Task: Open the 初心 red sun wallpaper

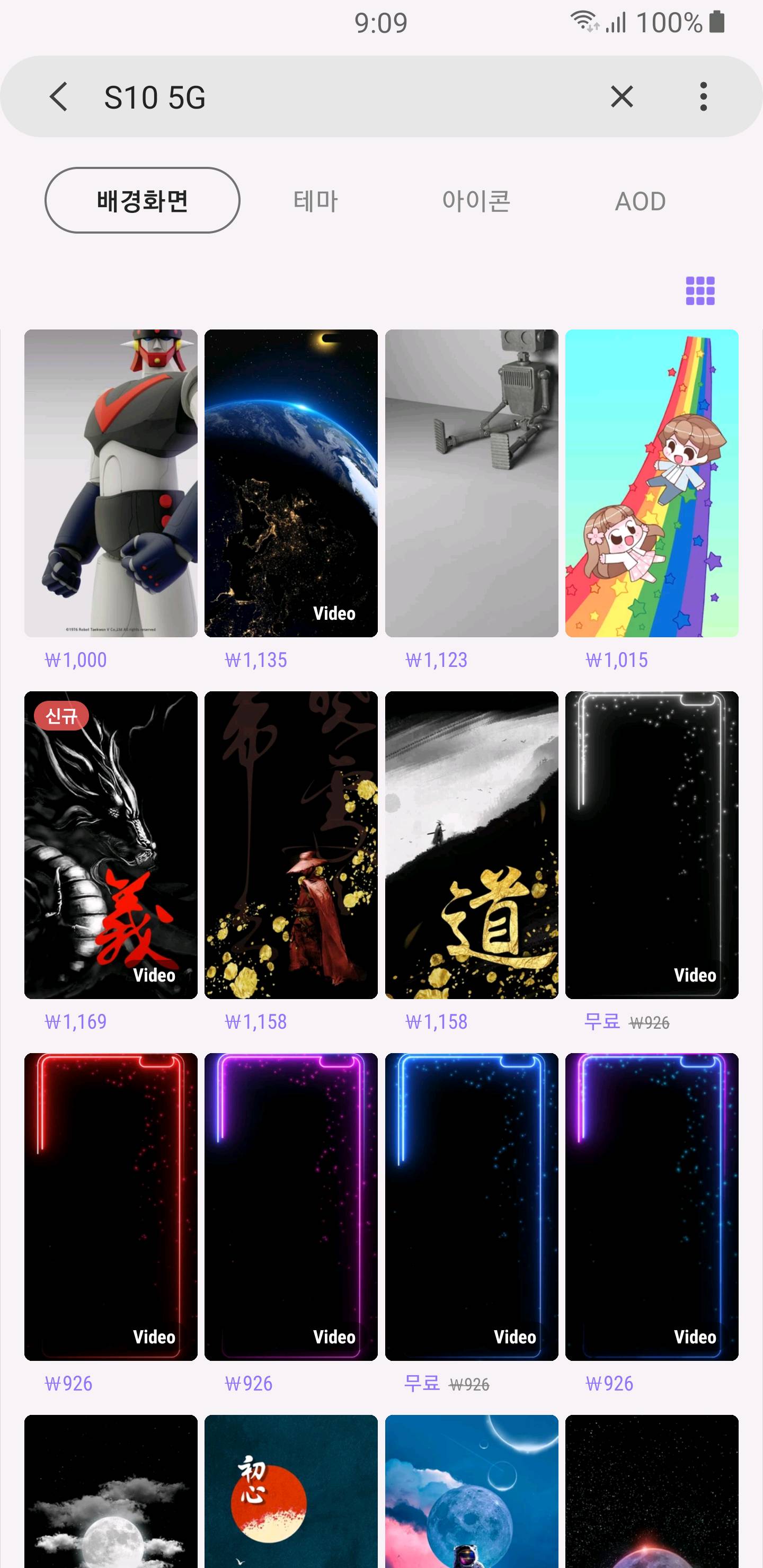Action: click(291, 1491)
